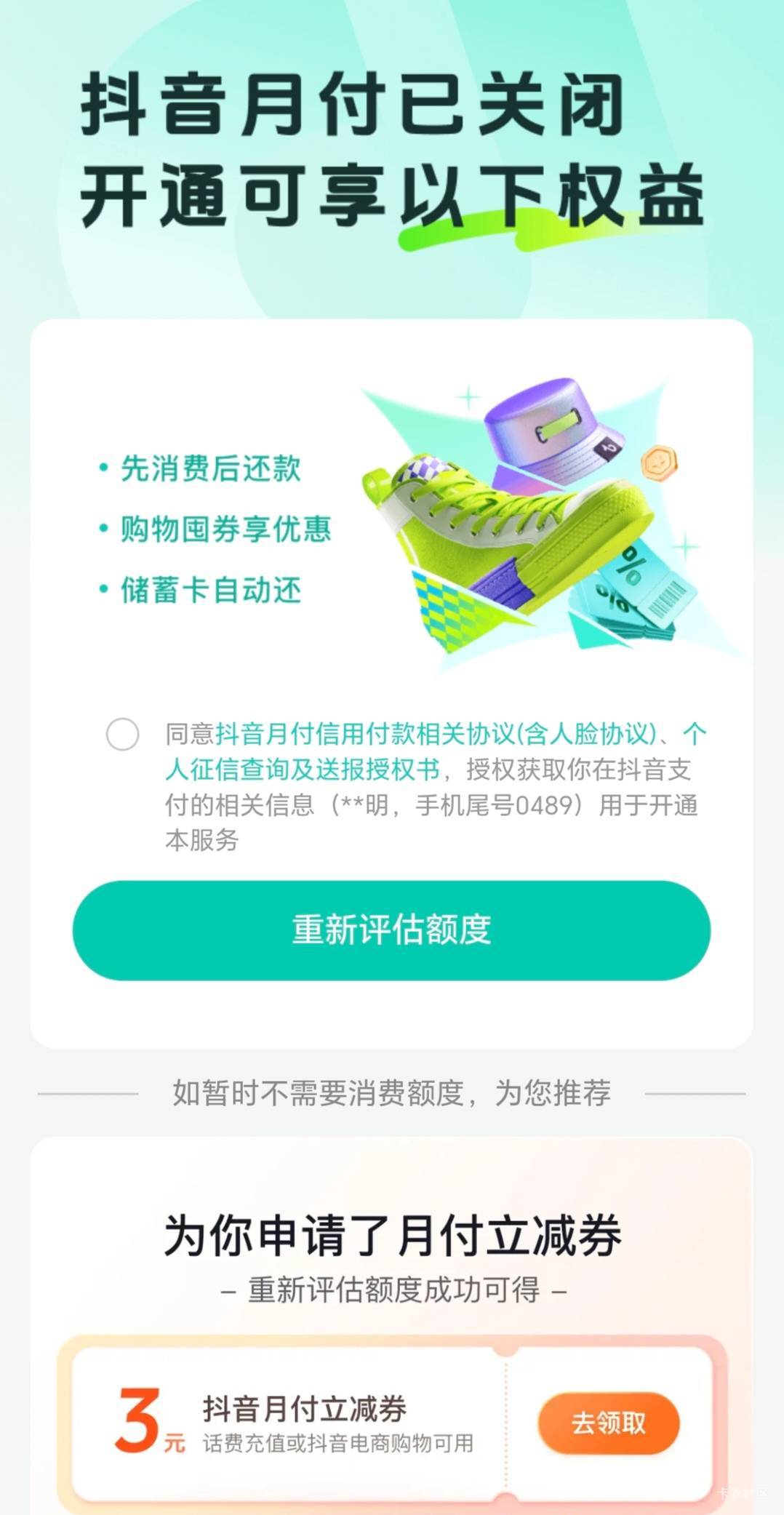Tap 重新评估额度 button
The width and height of the screenshot is (784, 1515).
[391, 930]
